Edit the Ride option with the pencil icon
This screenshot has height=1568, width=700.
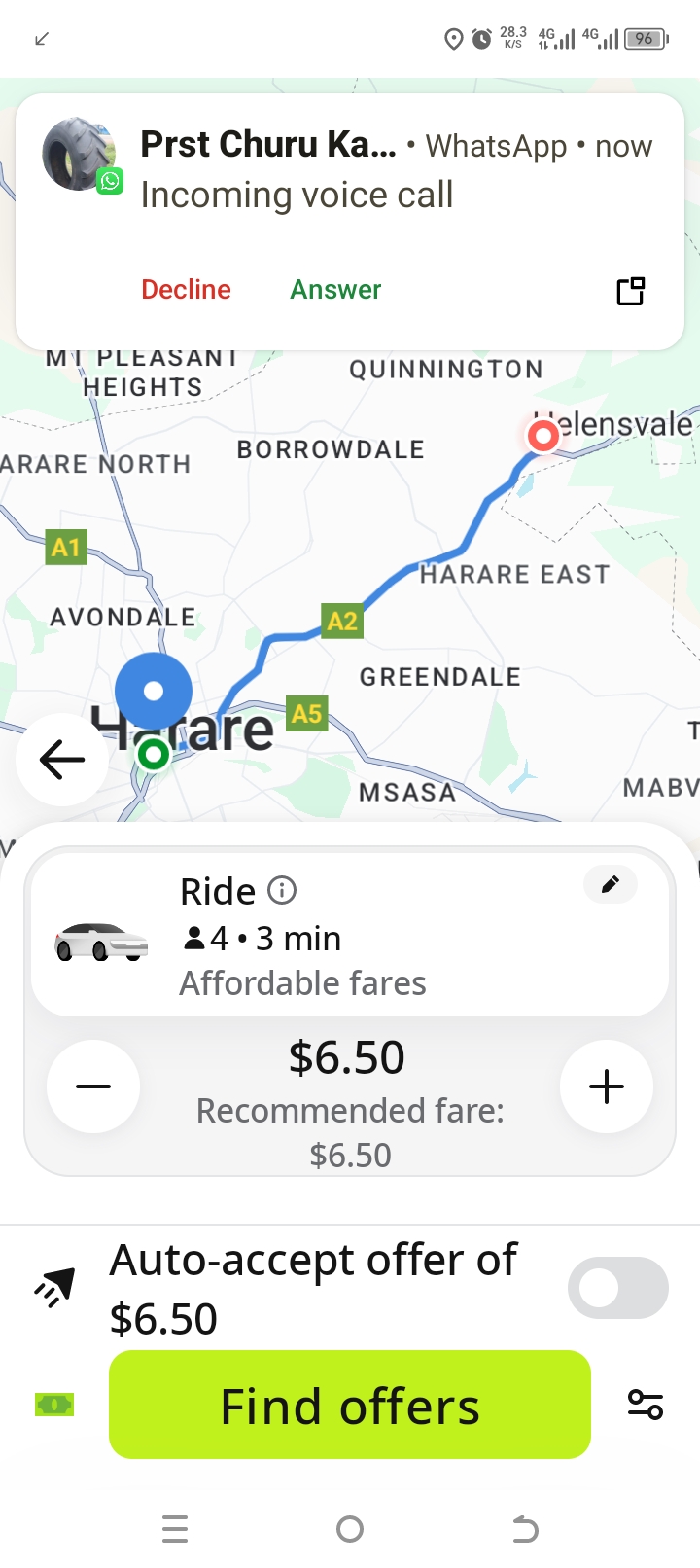click(x=611, y=885)
